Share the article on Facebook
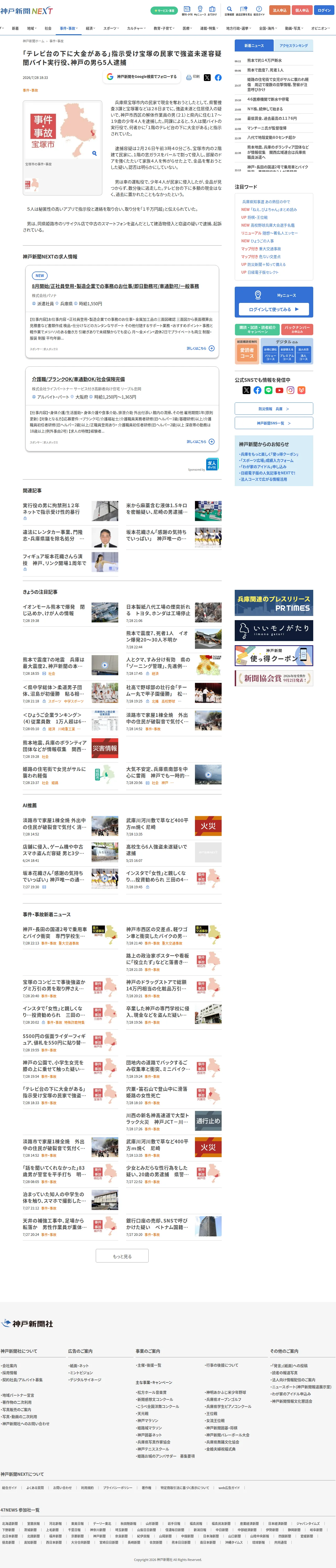The image size is (336, 1568). pyautogui.click(x=218, y=77)
